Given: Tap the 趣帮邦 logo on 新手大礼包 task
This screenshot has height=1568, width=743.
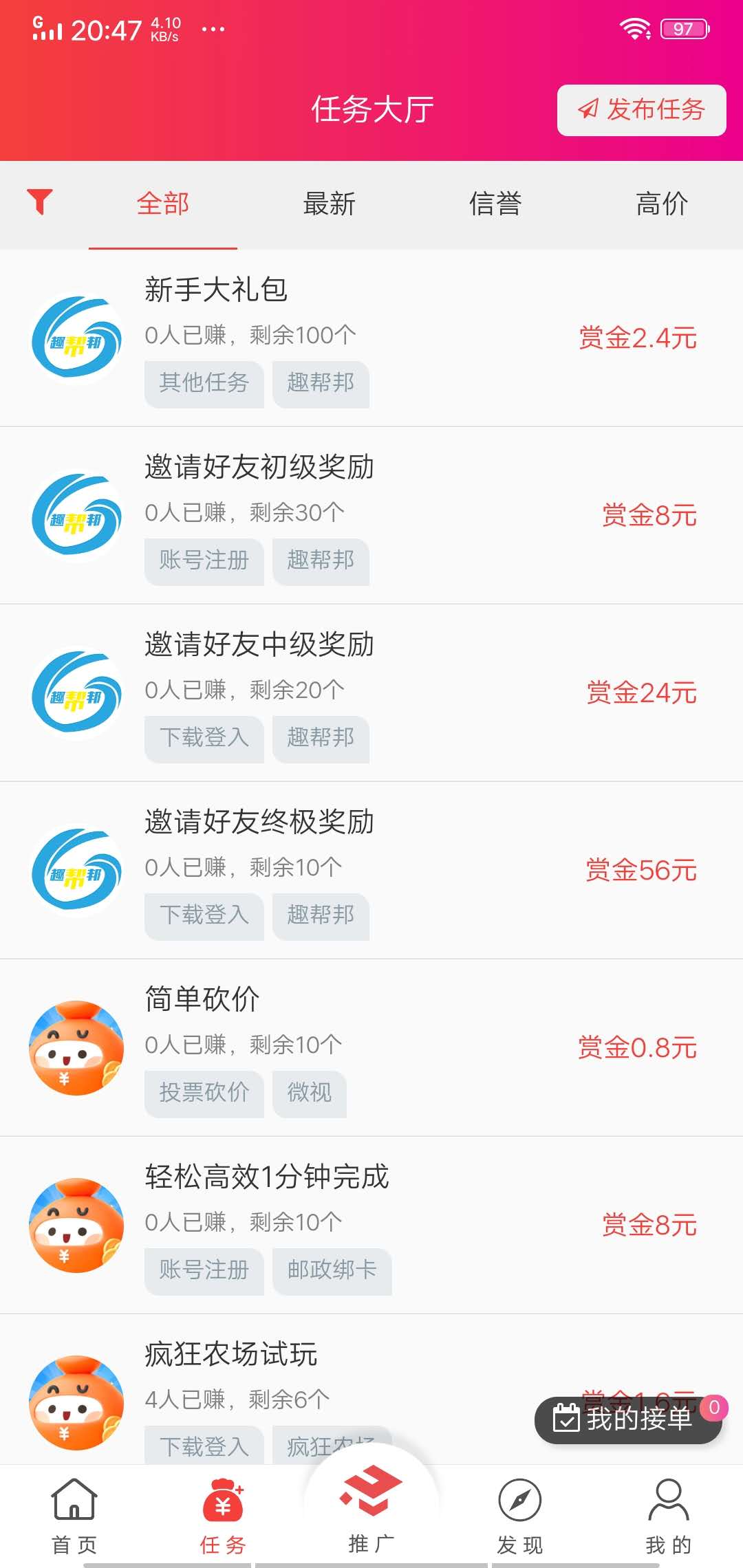Looking at the screenshot, I should (76, 337).
